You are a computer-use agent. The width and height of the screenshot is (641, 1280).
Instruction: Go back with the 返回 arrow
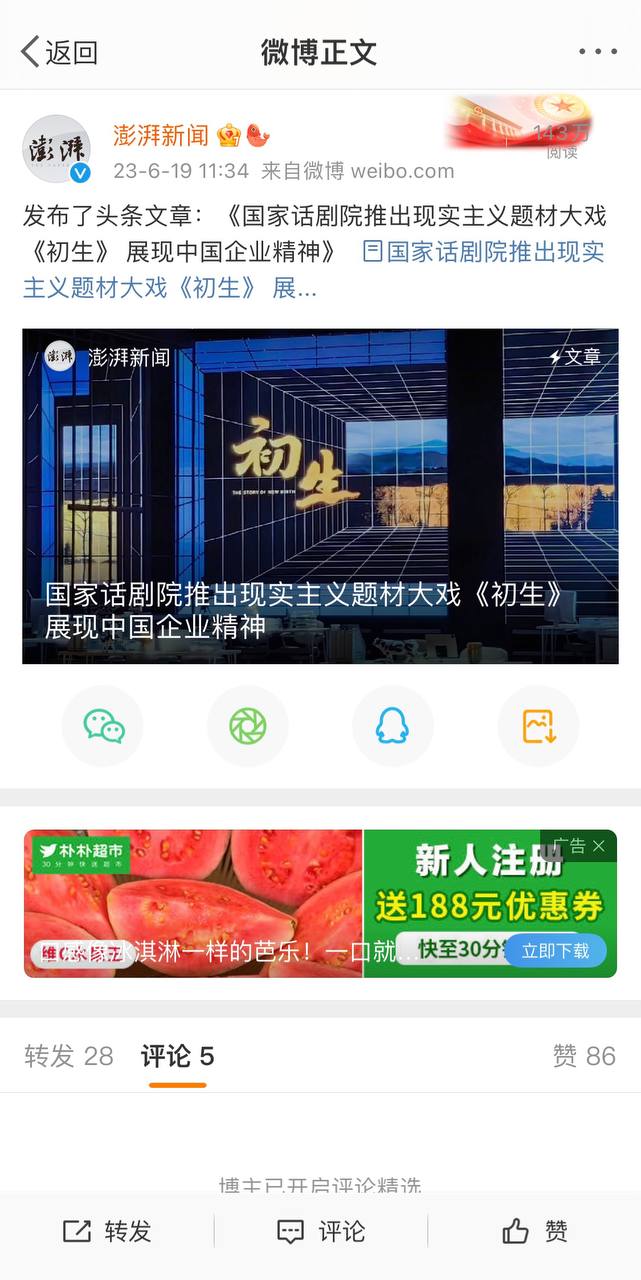(59, 51)
